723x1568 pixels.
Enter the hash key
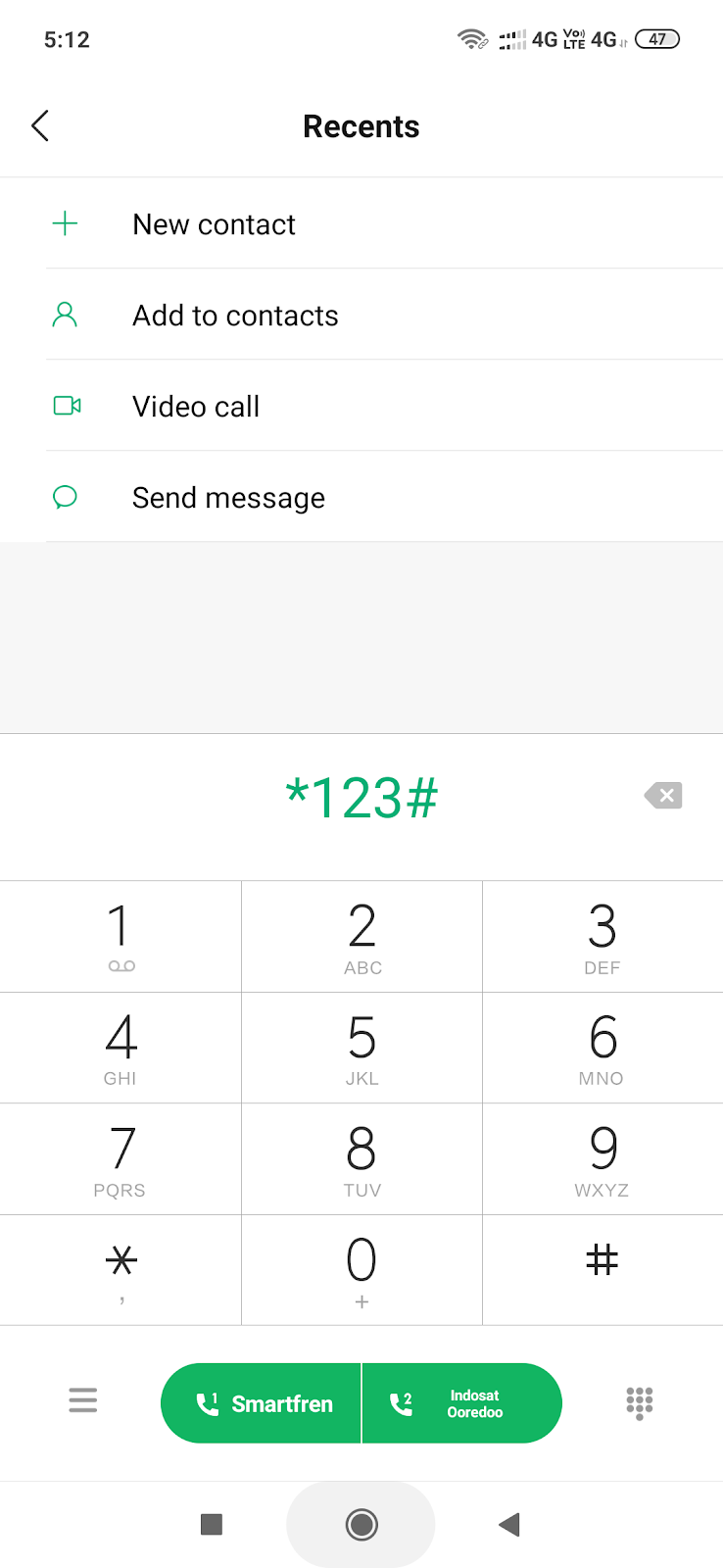pos(602,1269)
